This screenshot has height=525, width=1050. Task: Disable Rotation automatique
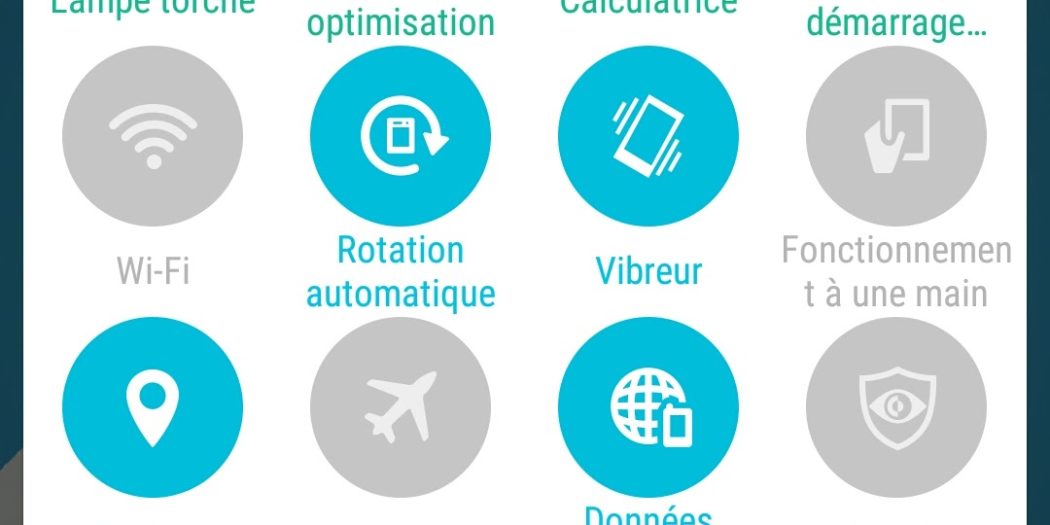[400, 136]
